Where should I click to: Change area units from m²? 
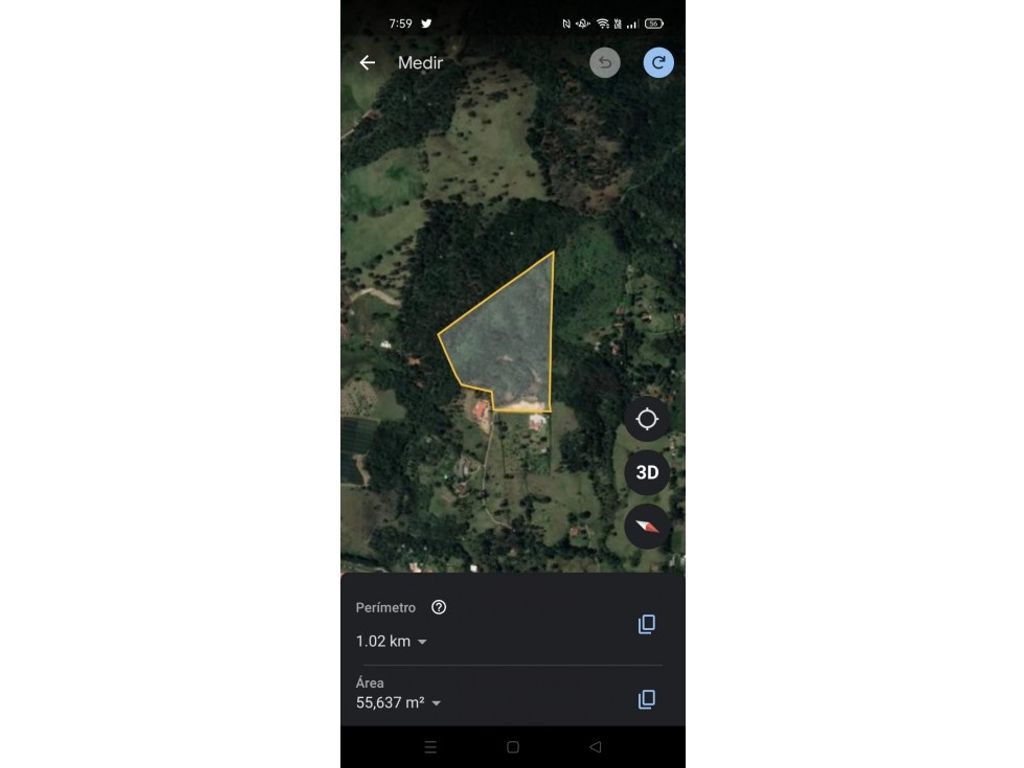(435, 703)
